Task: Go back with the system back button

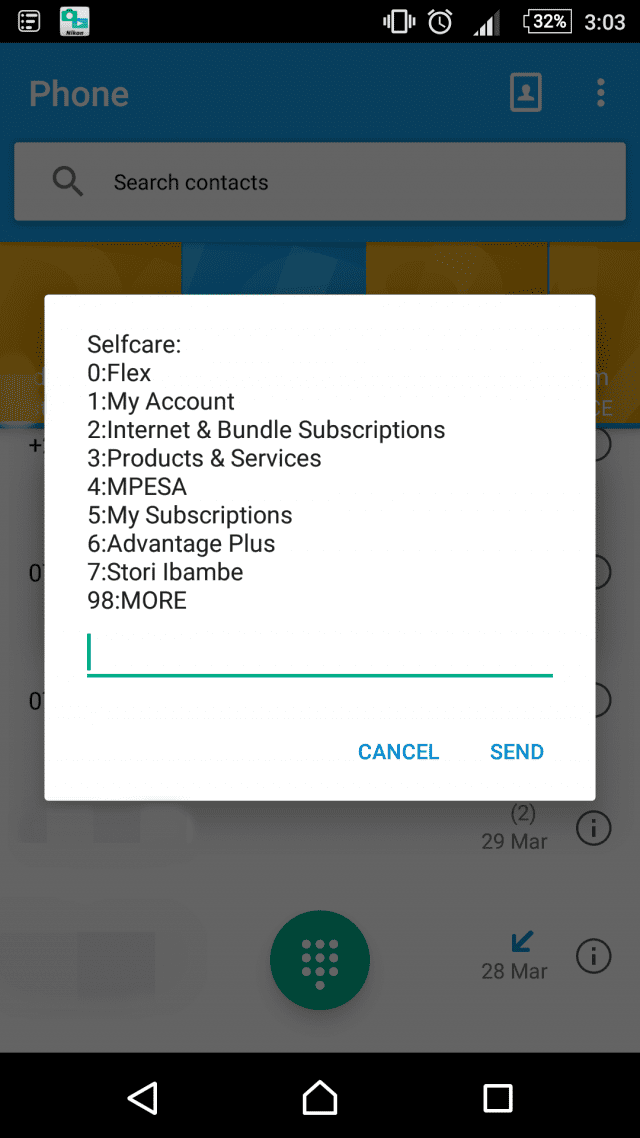Action: tap(143, 1097)
